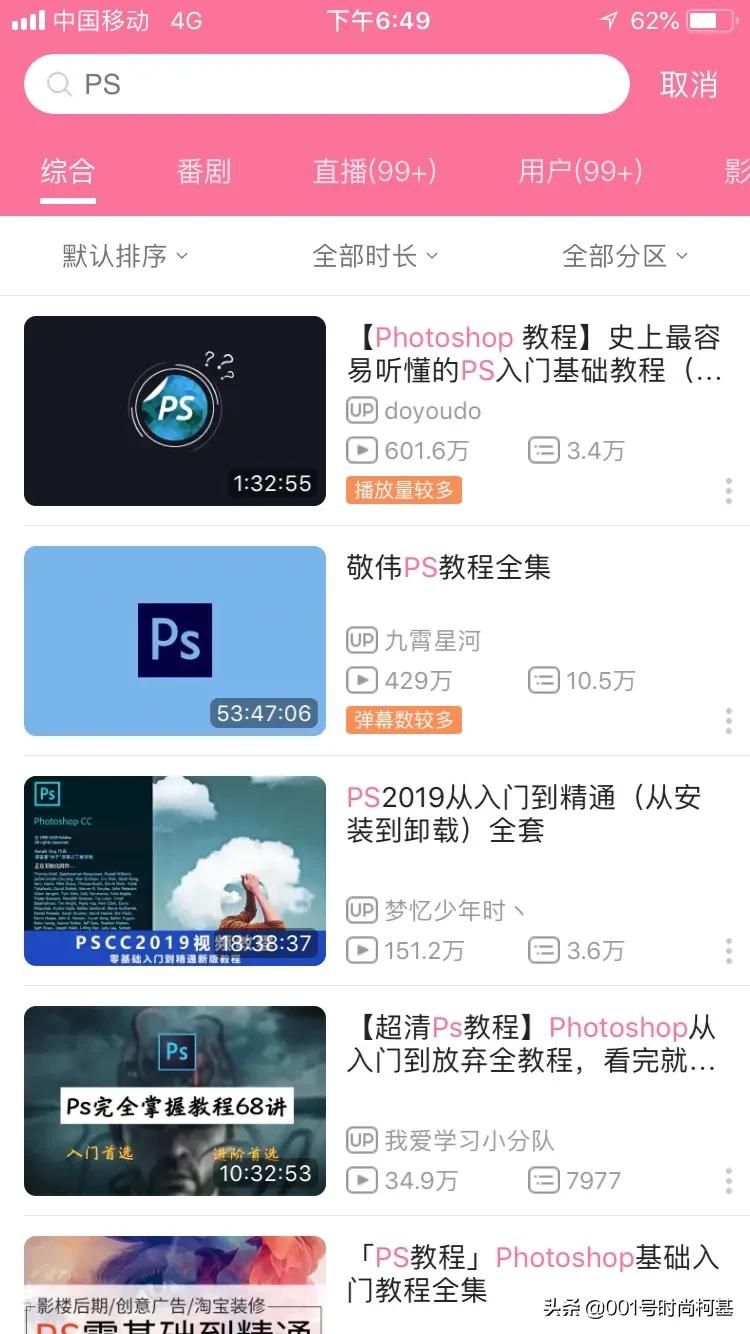Screen dimensions: 750x1334
Task: Open the three-dot menu on the PS2019 video
Action: click(x=728, y=950)
